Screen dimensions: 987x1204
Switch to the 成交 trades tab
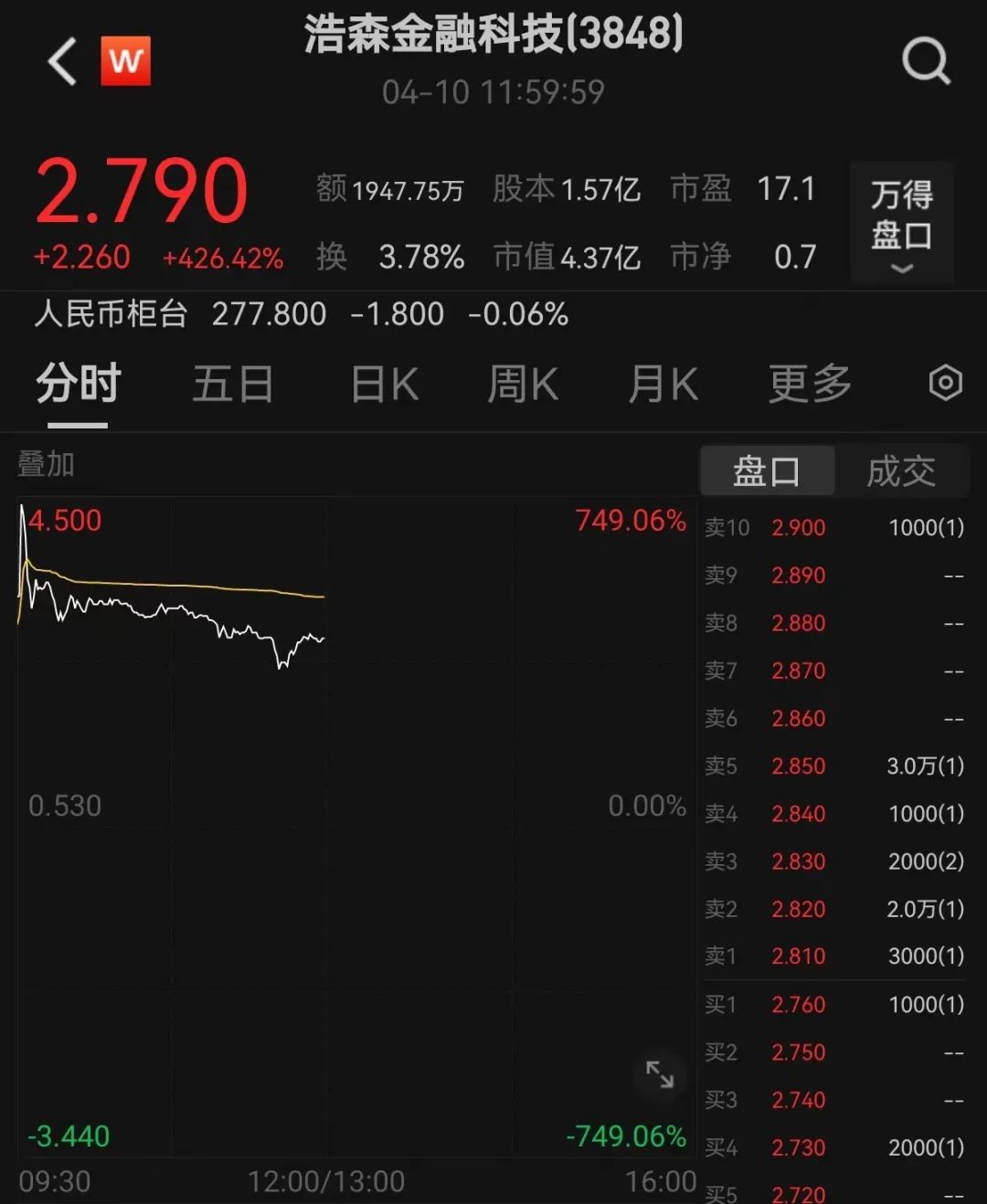901,471
